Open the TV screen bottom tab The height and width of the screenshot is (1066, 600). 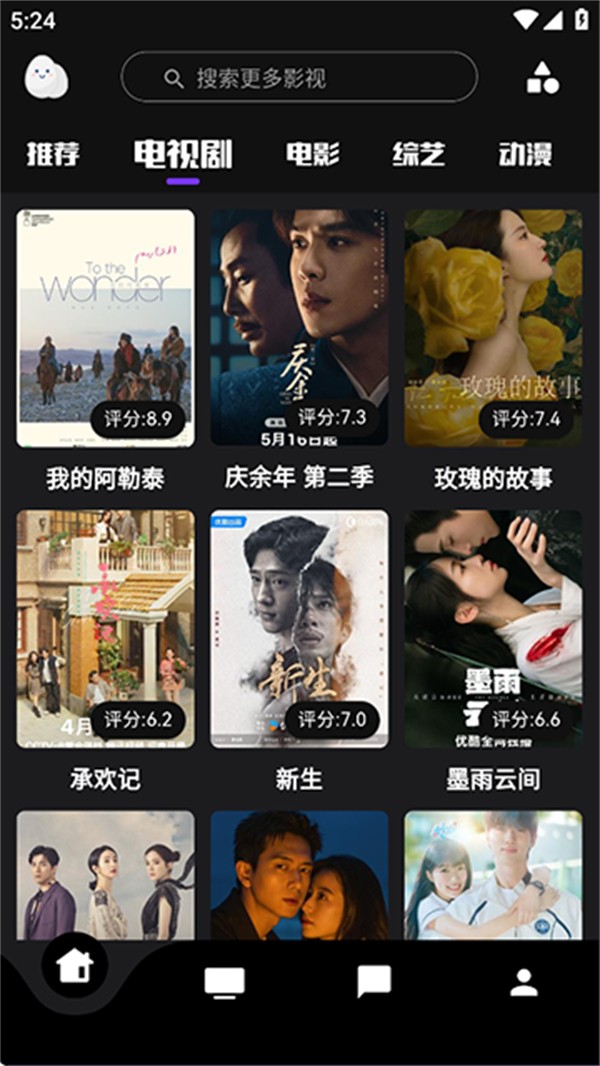[224, 982]
